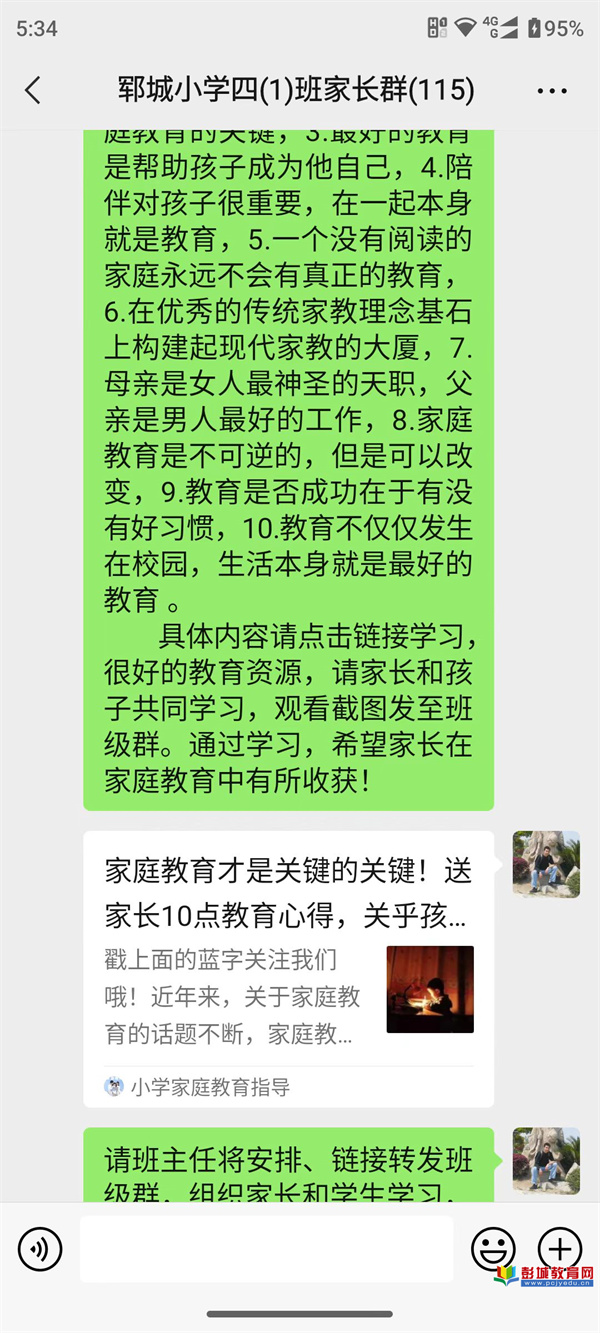
Task: Open the emoji picker
Action: tap(493, 1249)
